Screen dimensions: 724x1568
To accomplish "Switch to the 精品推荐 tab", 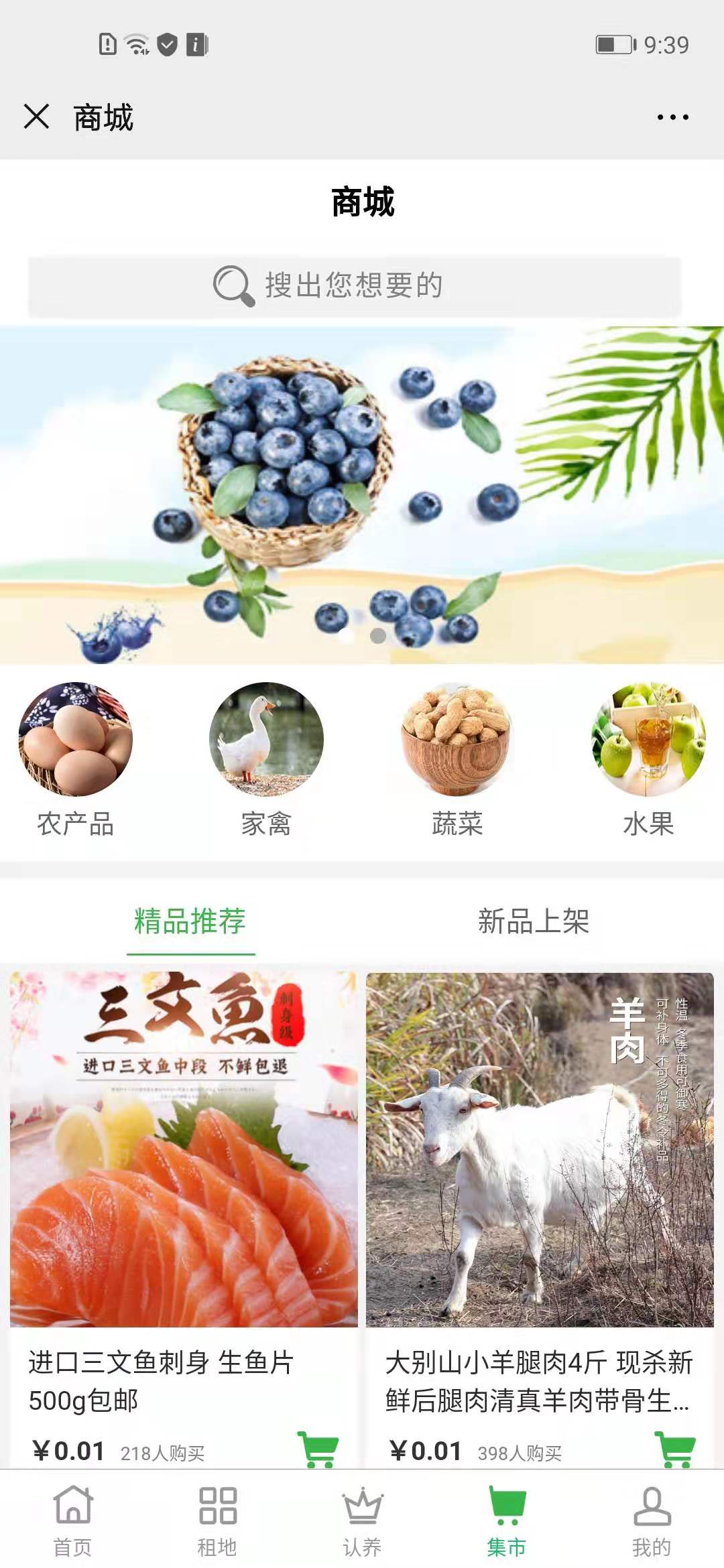I will 190,922.
